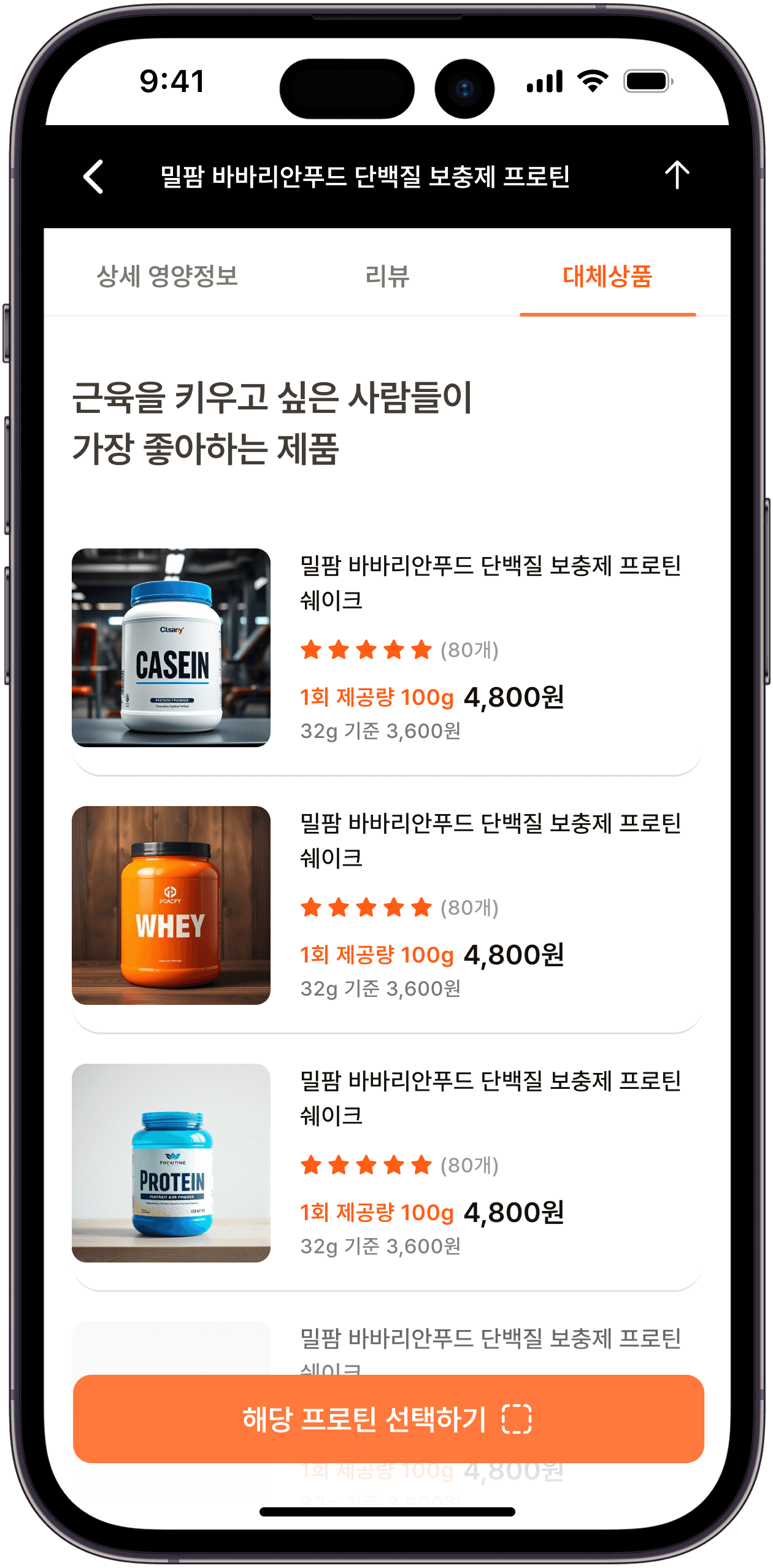Go back using the header arrow
The height and width of the screenshot is (1568, 773).
pyautogui.click(x=94, y=177)
